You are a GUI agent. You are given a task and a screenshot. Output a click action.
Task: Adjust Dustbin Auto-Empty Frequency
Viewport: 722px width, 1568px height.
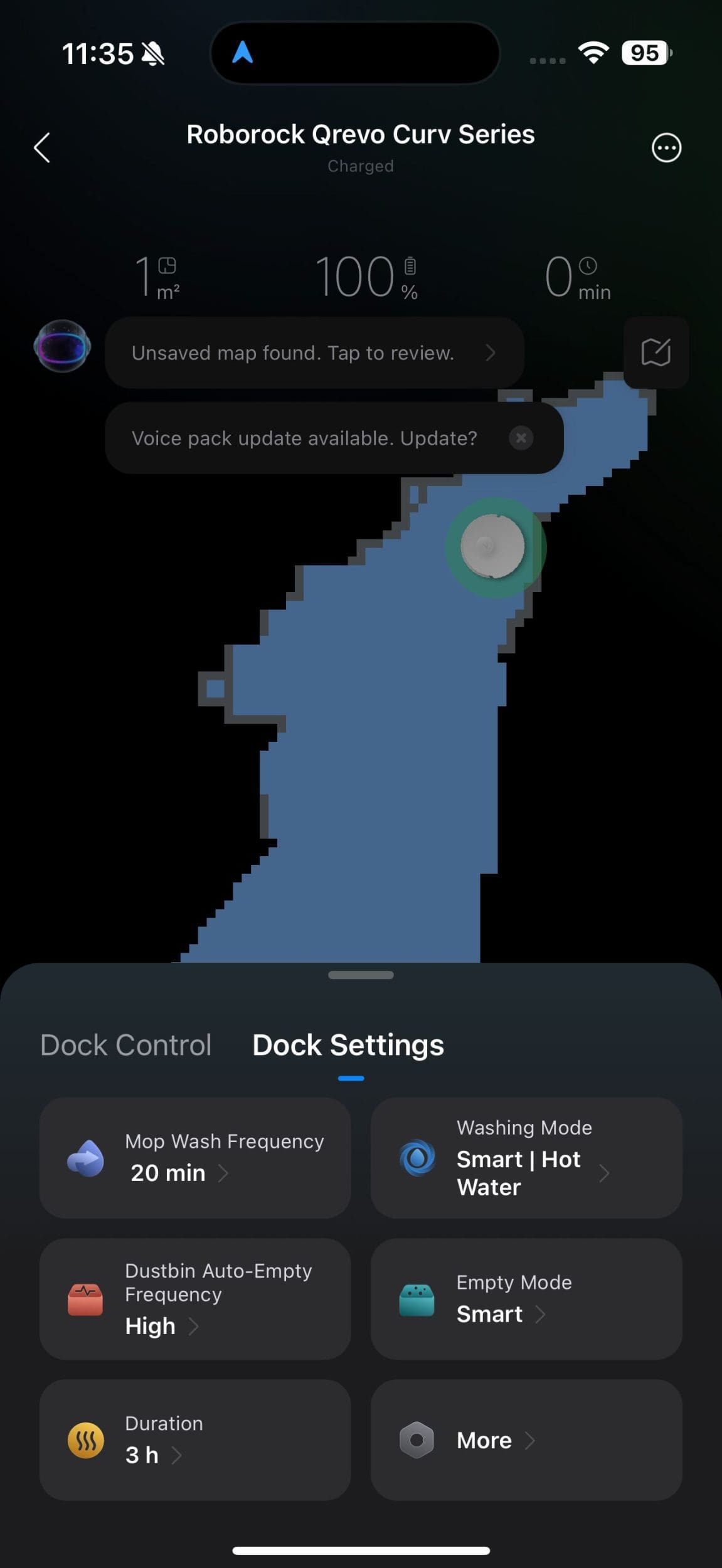point(194,1298)
